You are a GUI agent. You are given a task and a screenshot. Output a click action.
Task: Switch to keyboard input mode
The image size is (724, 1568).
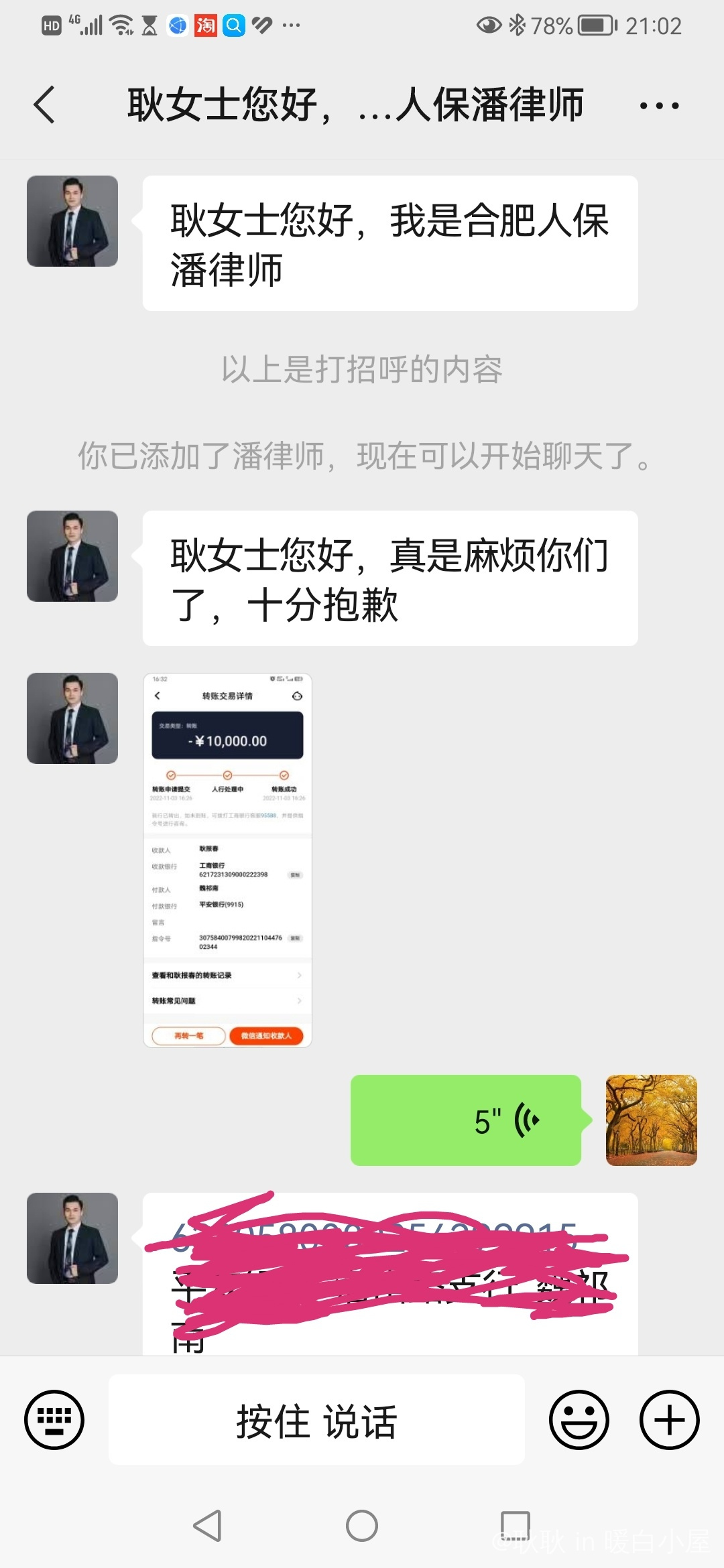(x=54, y=1419)
